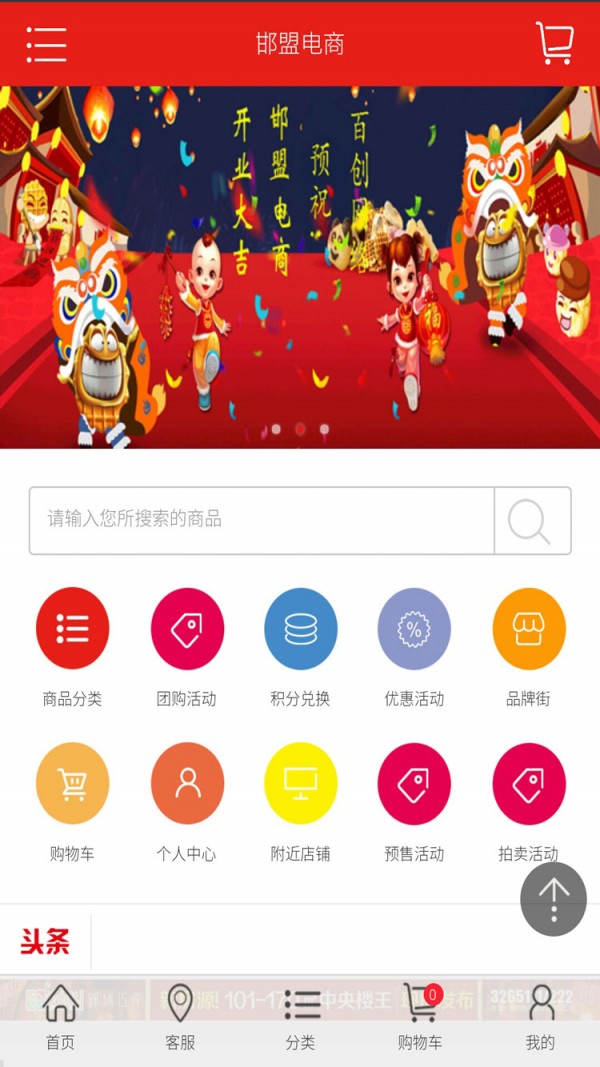
Task: Open the hamburger menu
Action: 46,44
